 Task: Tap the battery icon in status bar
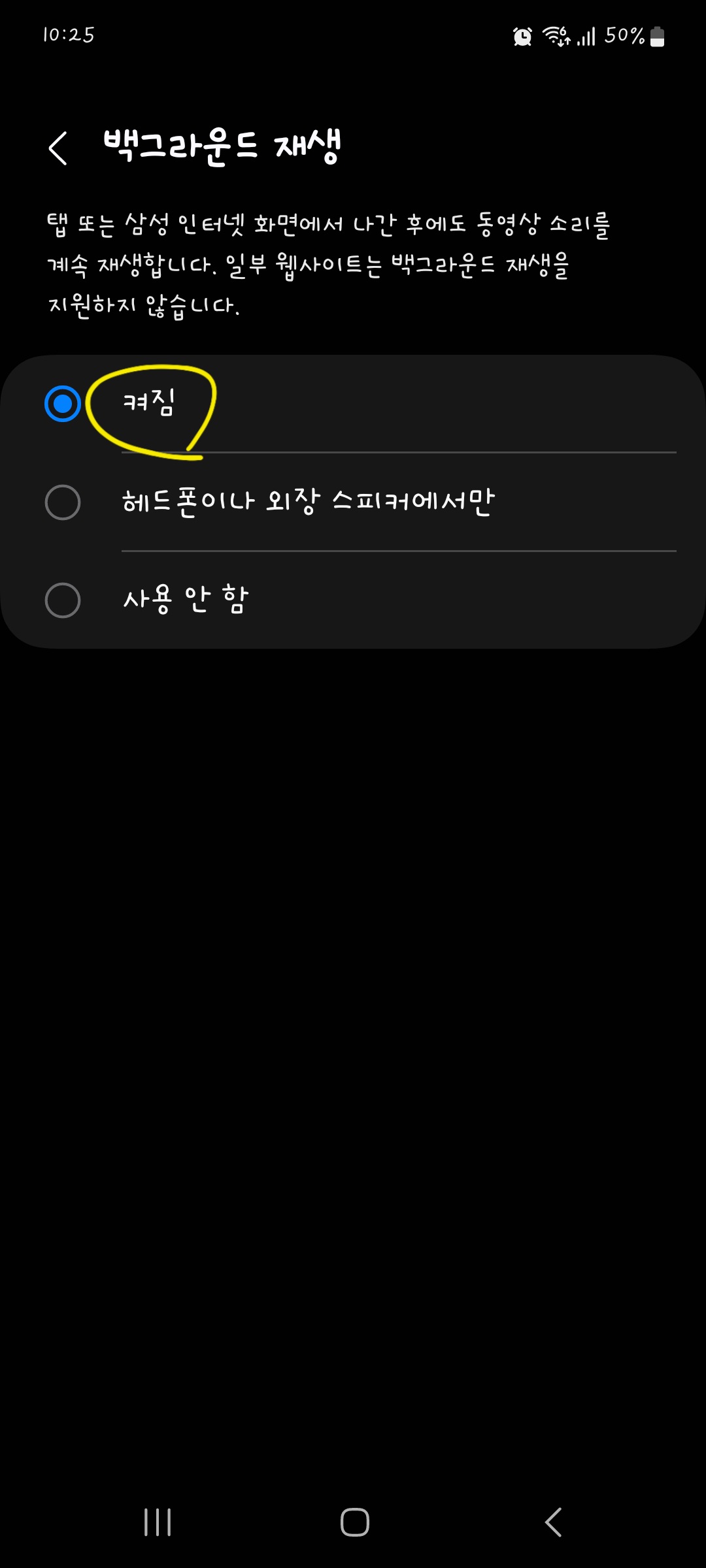coord(657,37)
